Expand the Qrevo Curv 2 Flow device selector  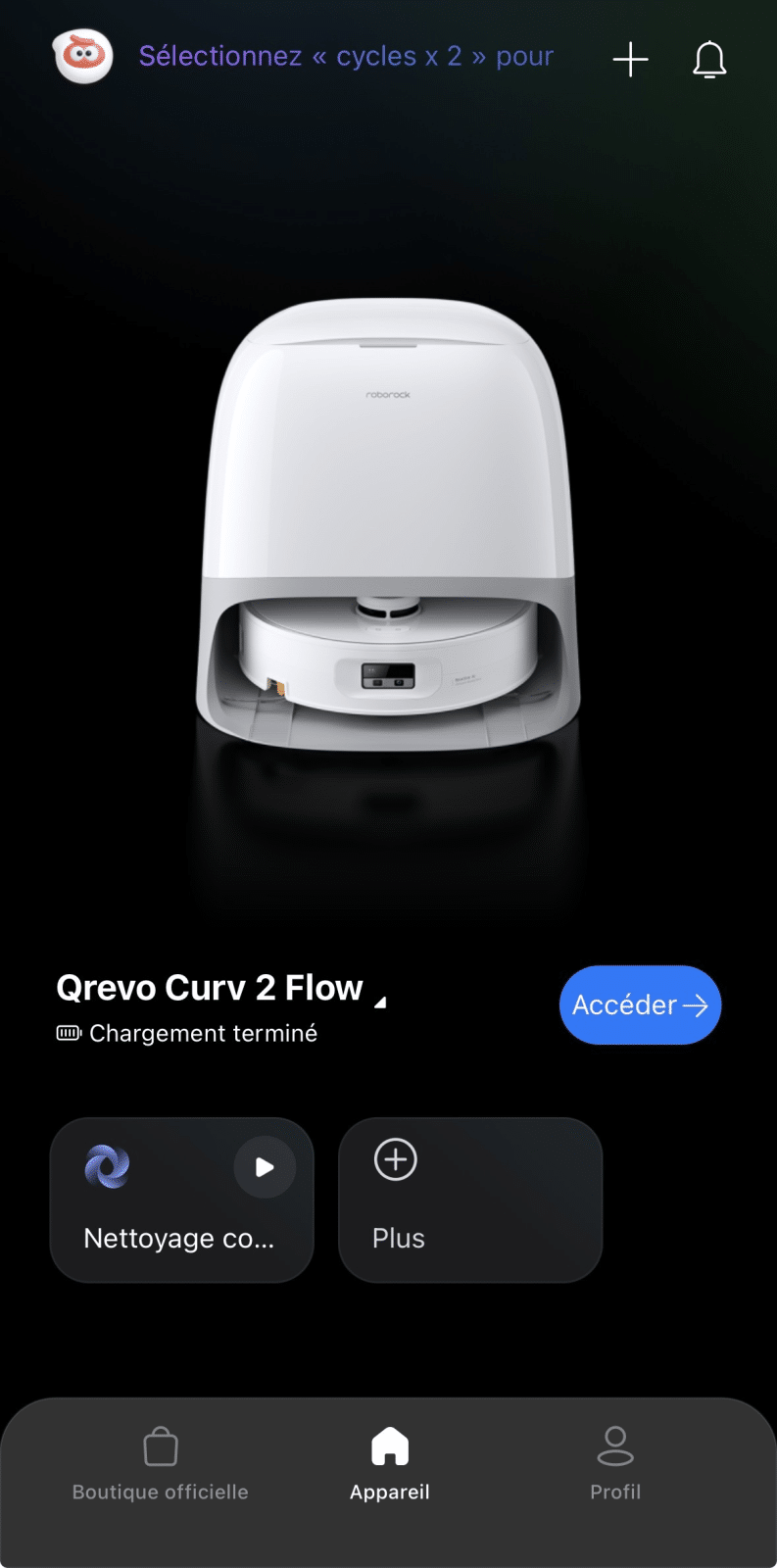point(381,1002)
